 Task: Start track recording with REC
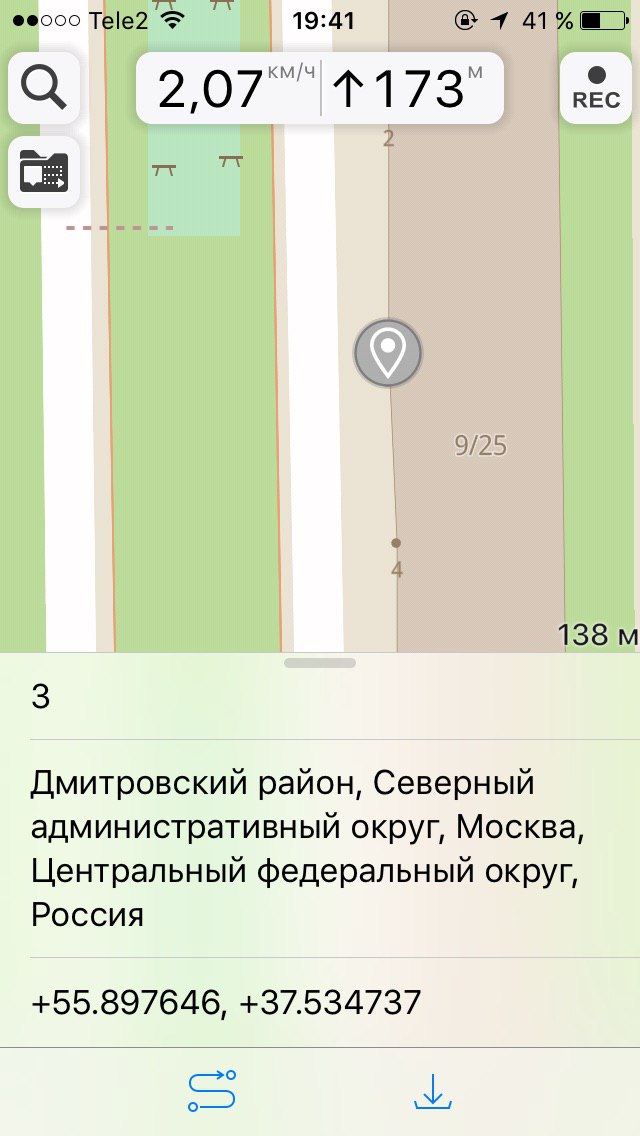click(x=596, y=88)
